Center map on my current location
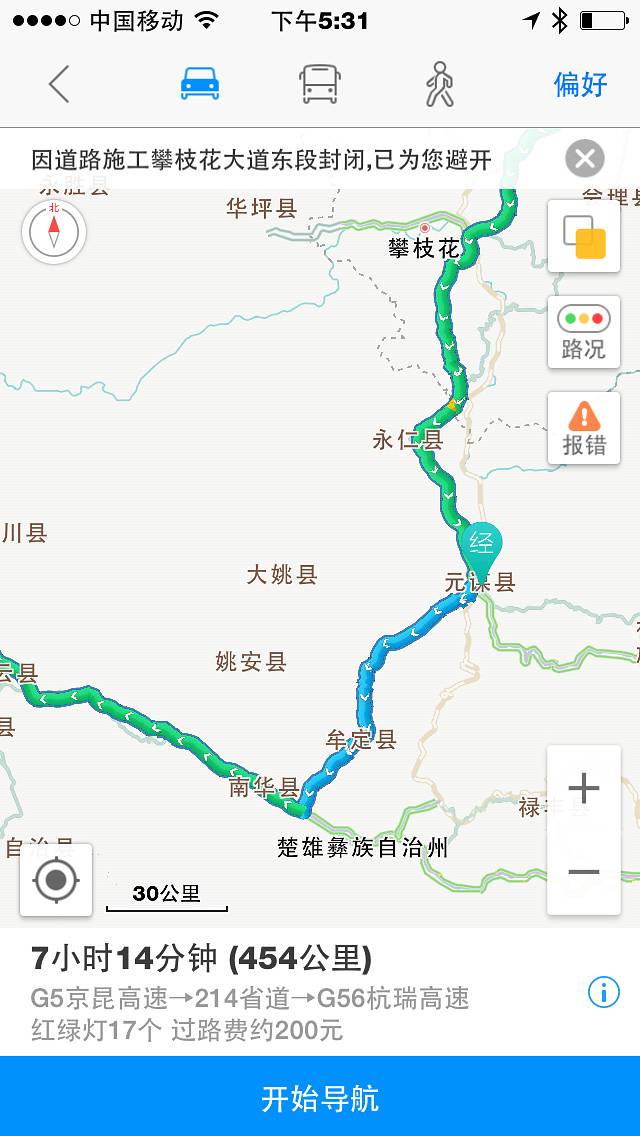Screen dimensions: 640x1136 56,880
